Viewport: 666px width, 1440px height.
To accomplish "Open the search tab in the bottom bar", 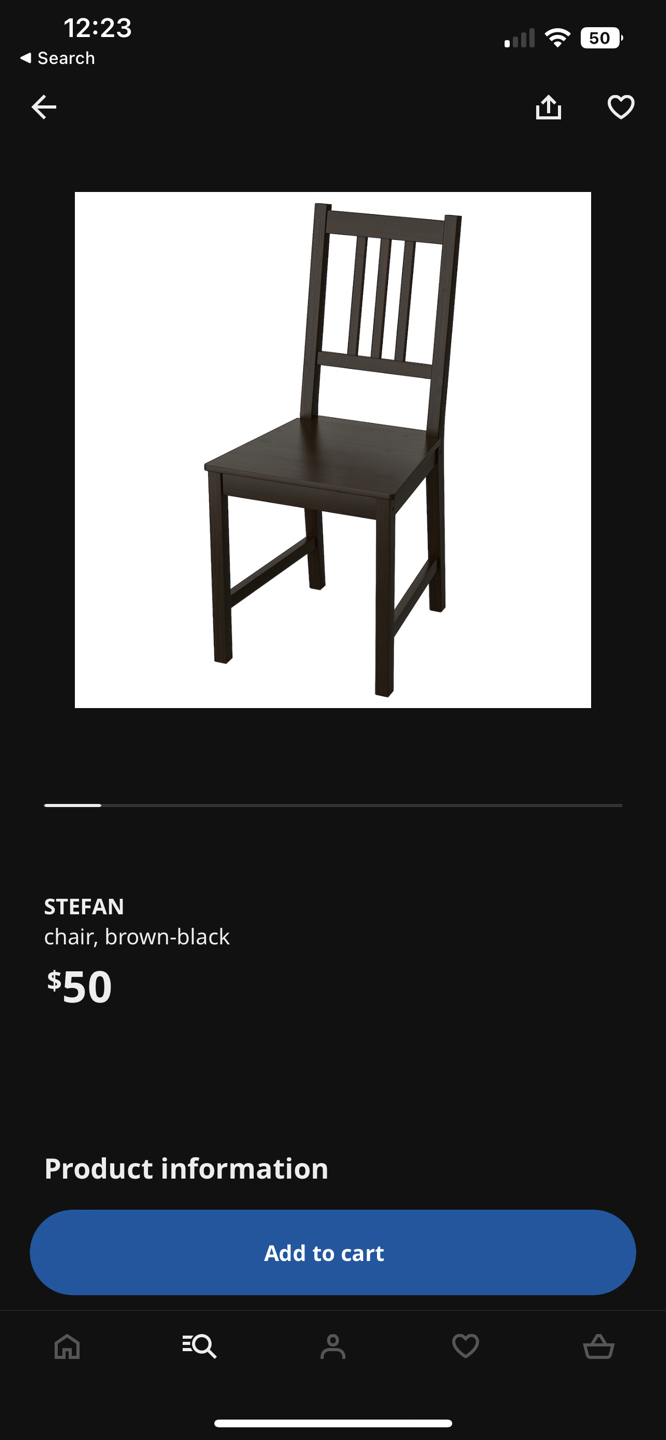I will coord(199,1347).
